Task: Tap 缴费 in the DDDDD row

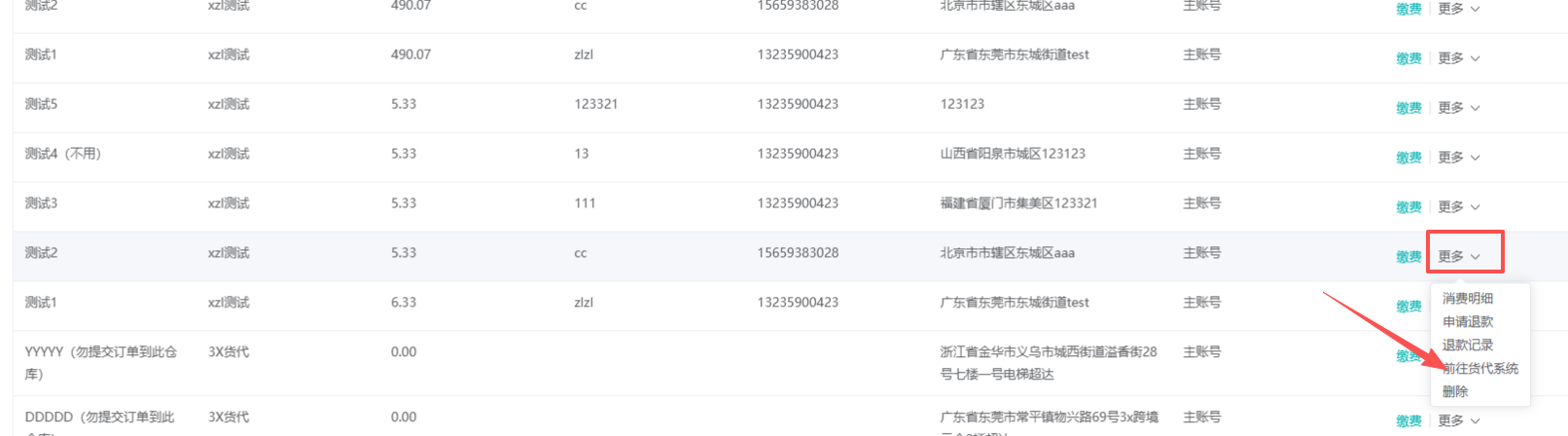Action: click(x=1408, y=421)
